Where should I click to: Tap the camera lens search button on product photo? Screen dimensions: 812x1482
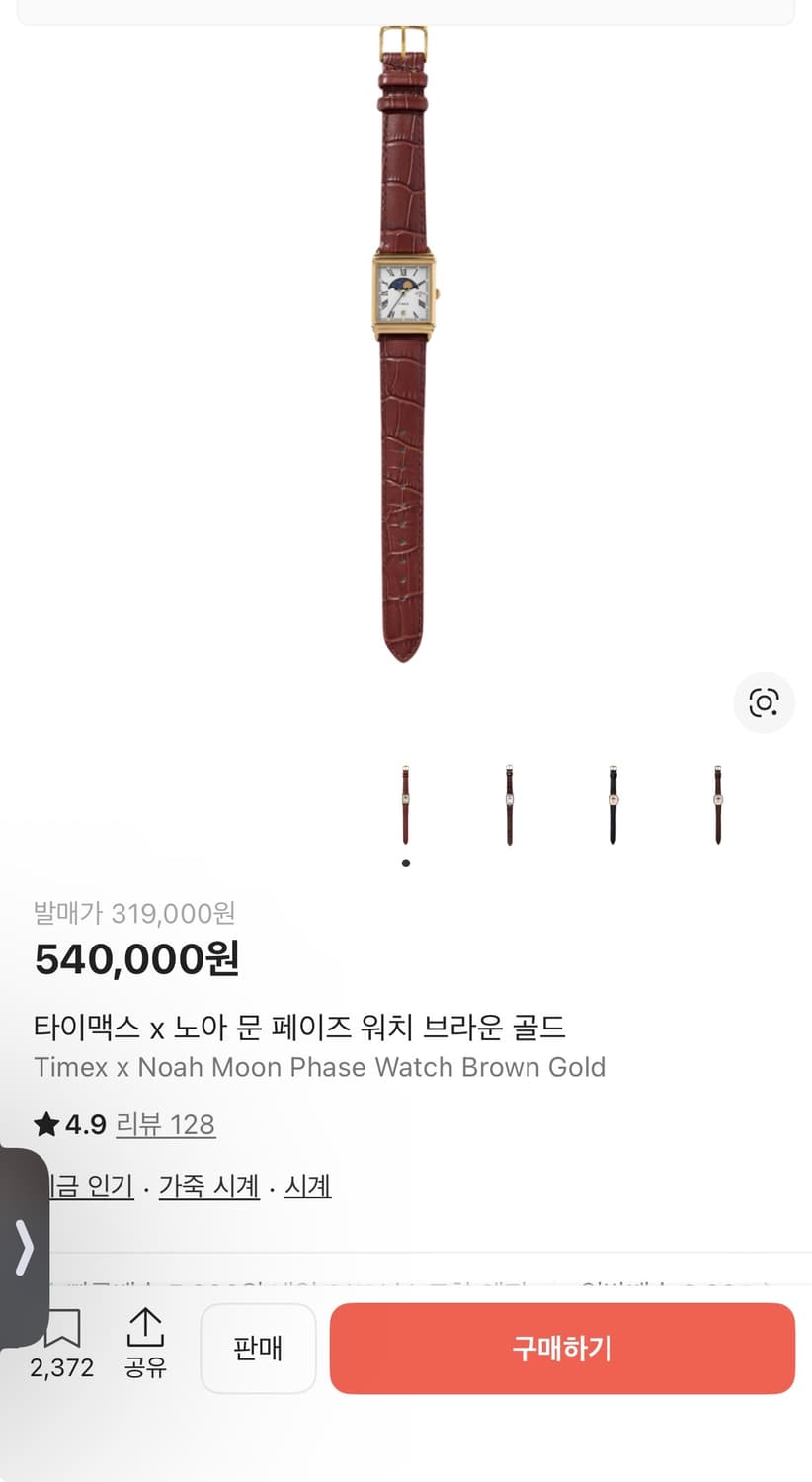click(x=764, y=703)
